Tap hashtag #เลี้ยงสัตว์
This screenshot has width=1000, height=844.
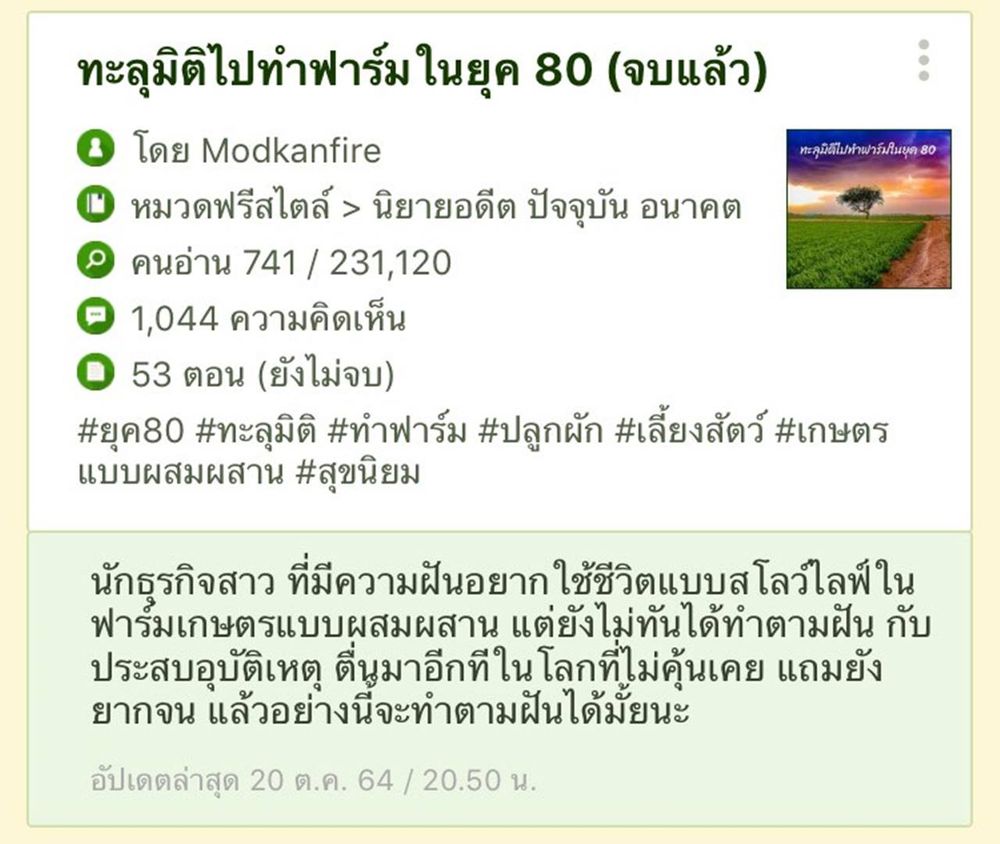(x=689, y=431)
